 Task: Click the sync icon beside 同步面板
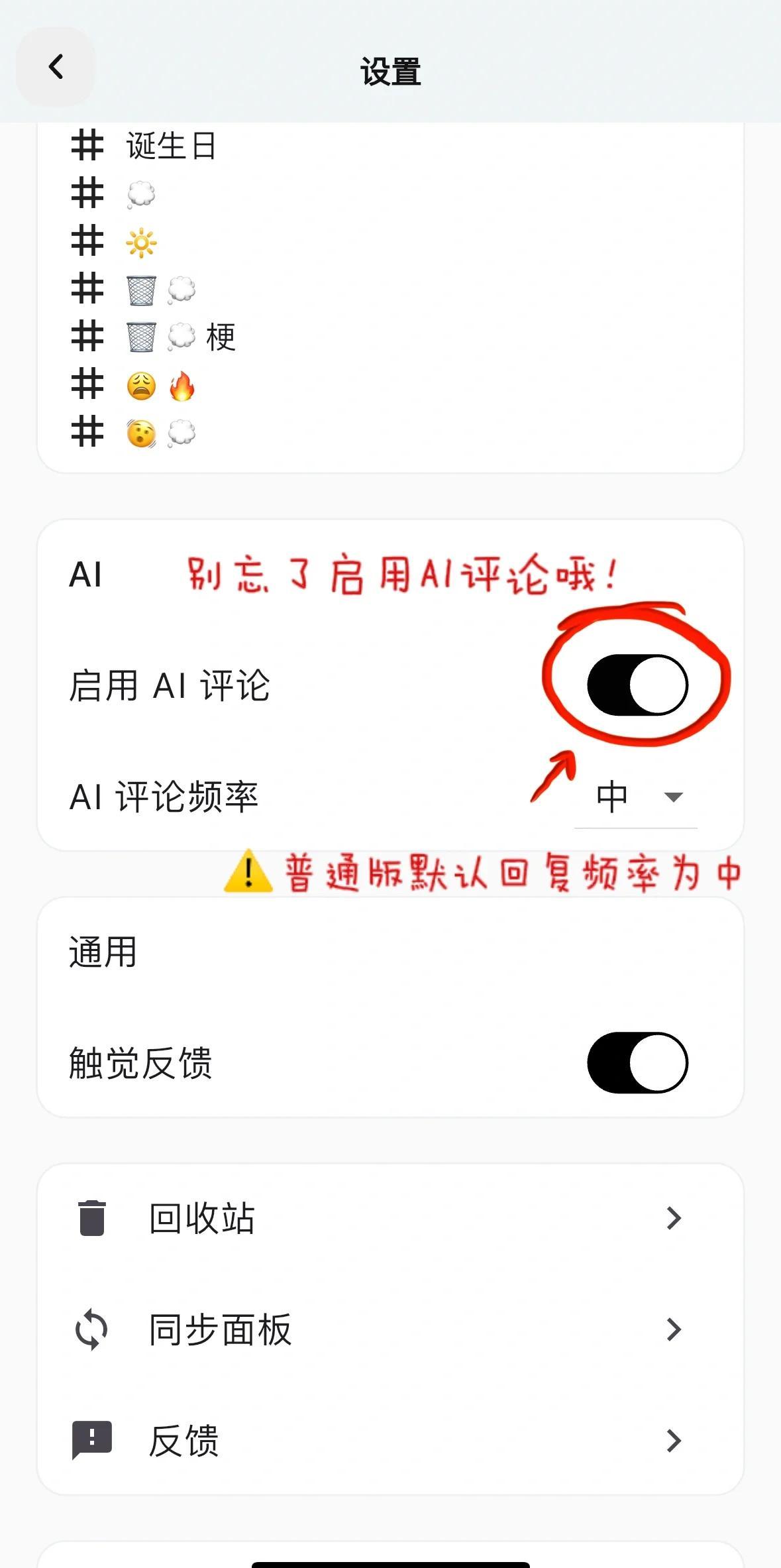point(91,1329)
